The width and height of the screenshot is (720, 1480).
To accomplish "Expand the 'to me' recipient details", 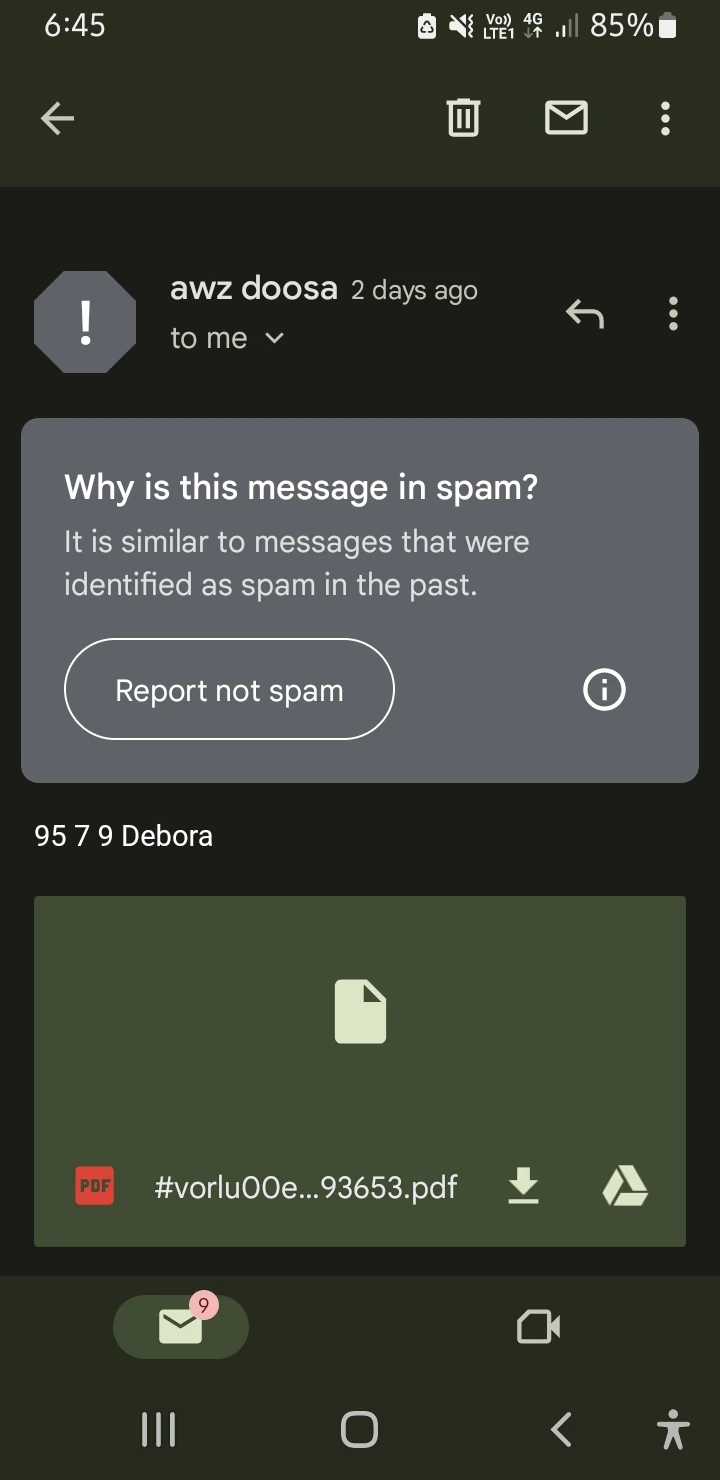I will [x=228, y=338].
